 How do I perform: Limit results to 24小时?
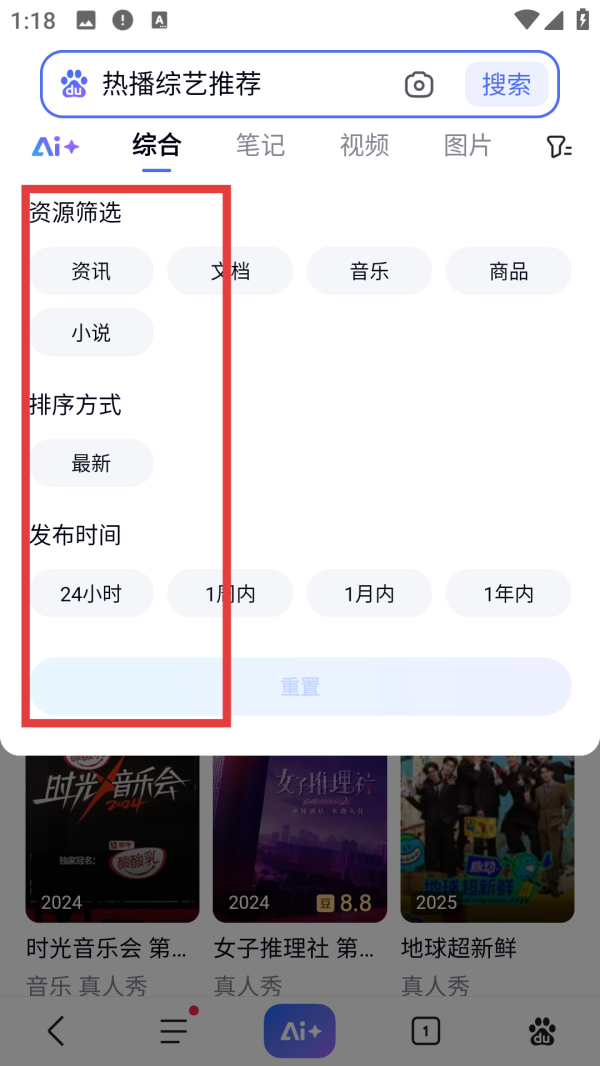91,593
